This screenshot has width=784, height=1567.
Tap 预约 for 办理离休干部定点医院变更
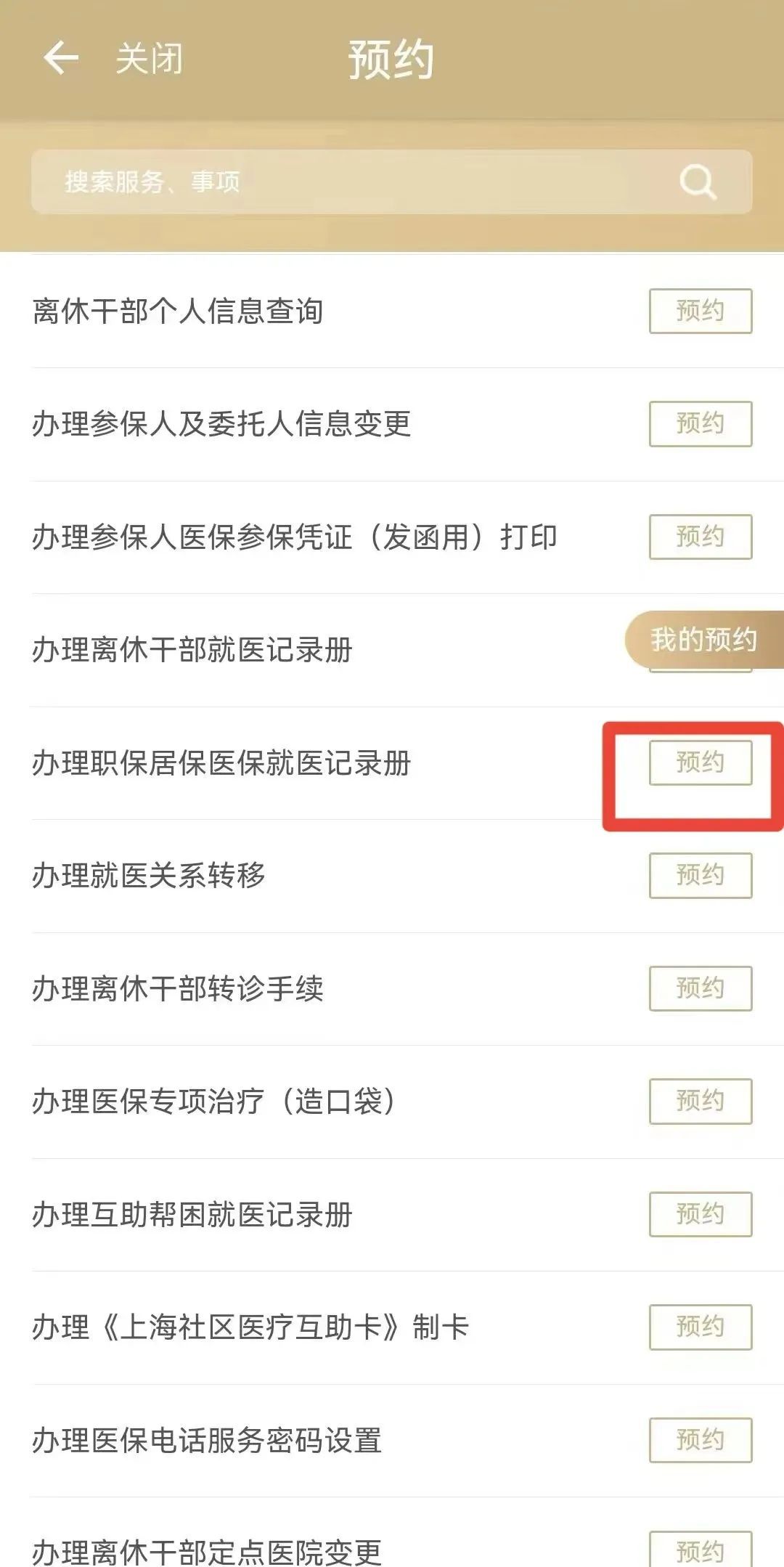[x=700, y=1551]
